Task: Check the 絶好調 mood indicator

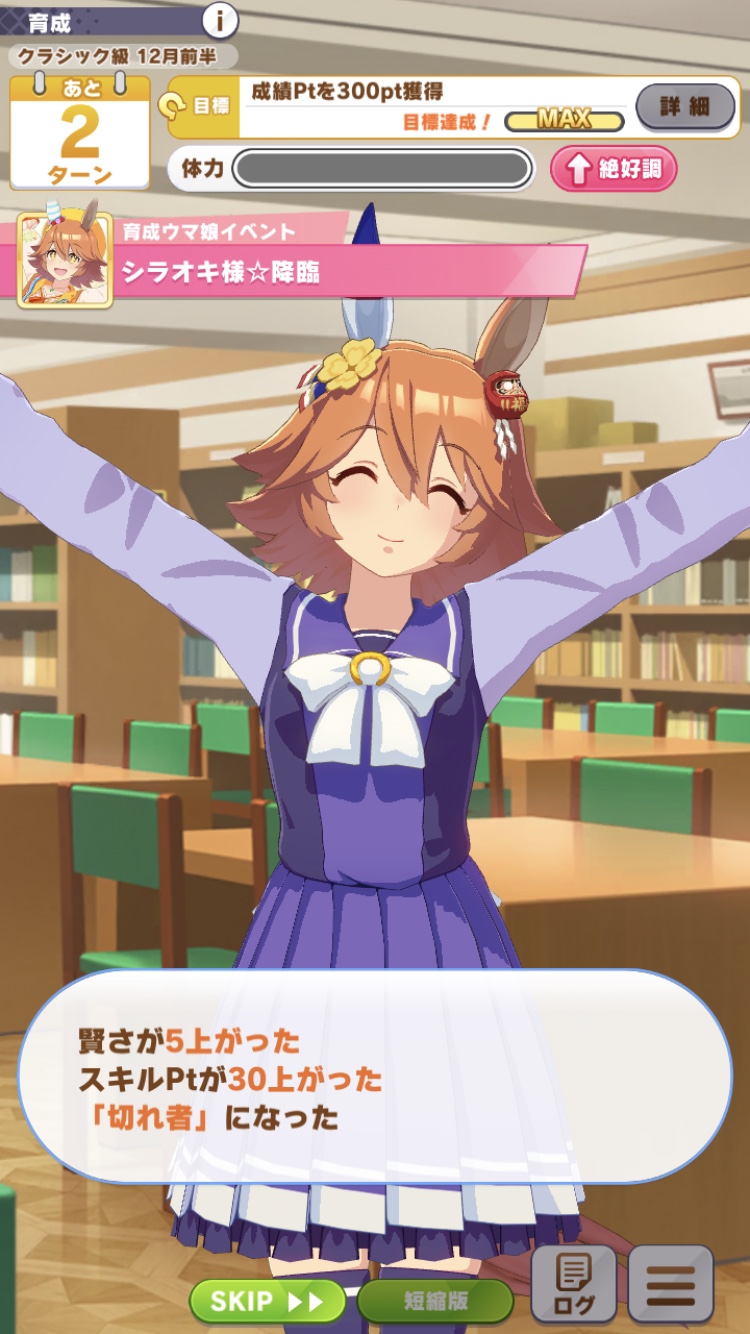Action: [613, 169]
